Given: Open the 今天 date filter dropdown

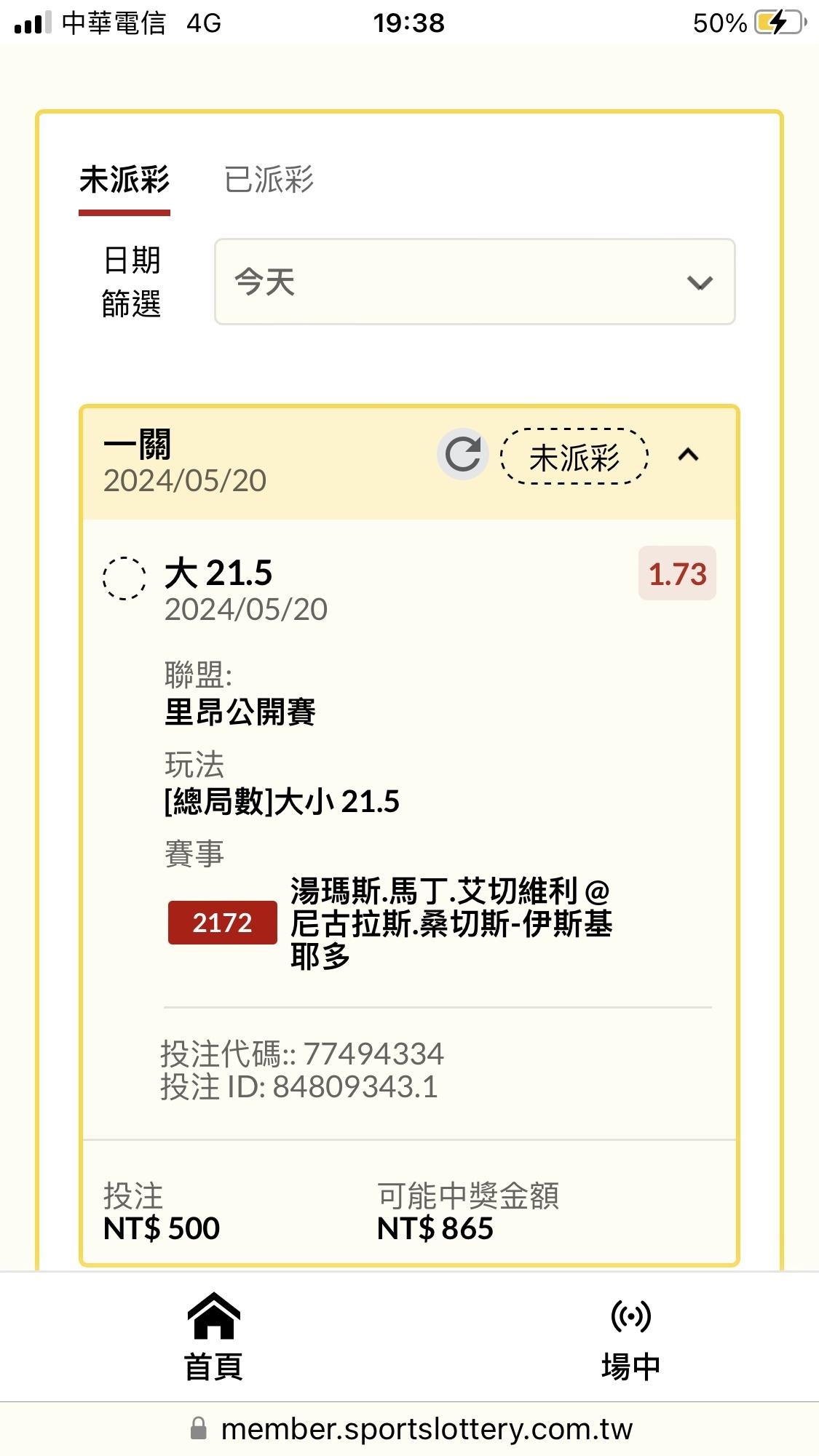Looking at the screenshot, I should point(474,282).
